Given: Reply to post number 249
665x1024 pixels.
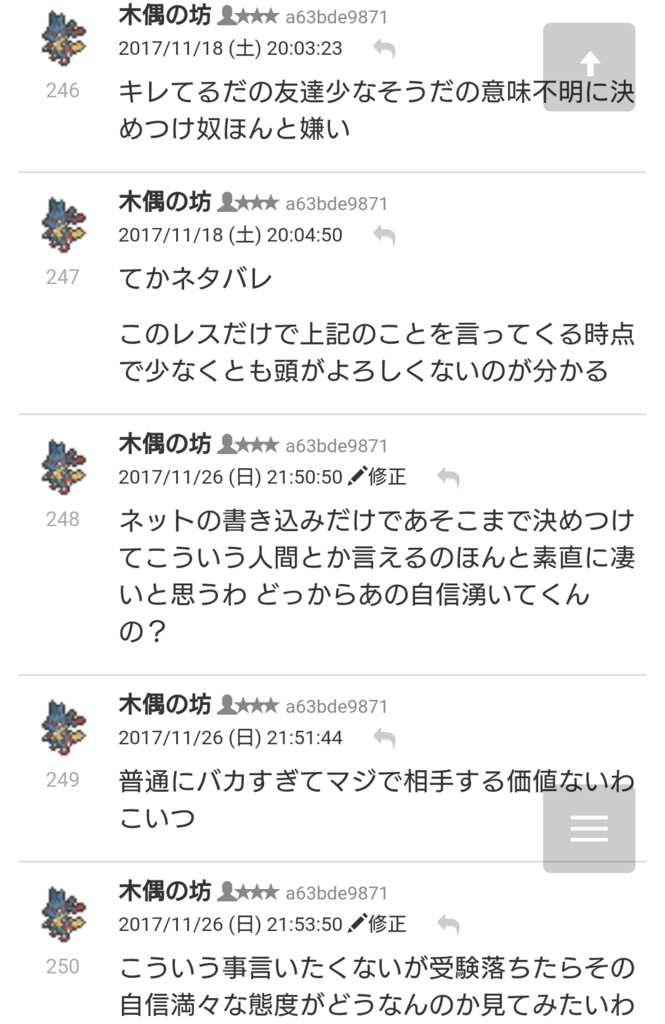Looking at the screenshot, I should (384, 738).
